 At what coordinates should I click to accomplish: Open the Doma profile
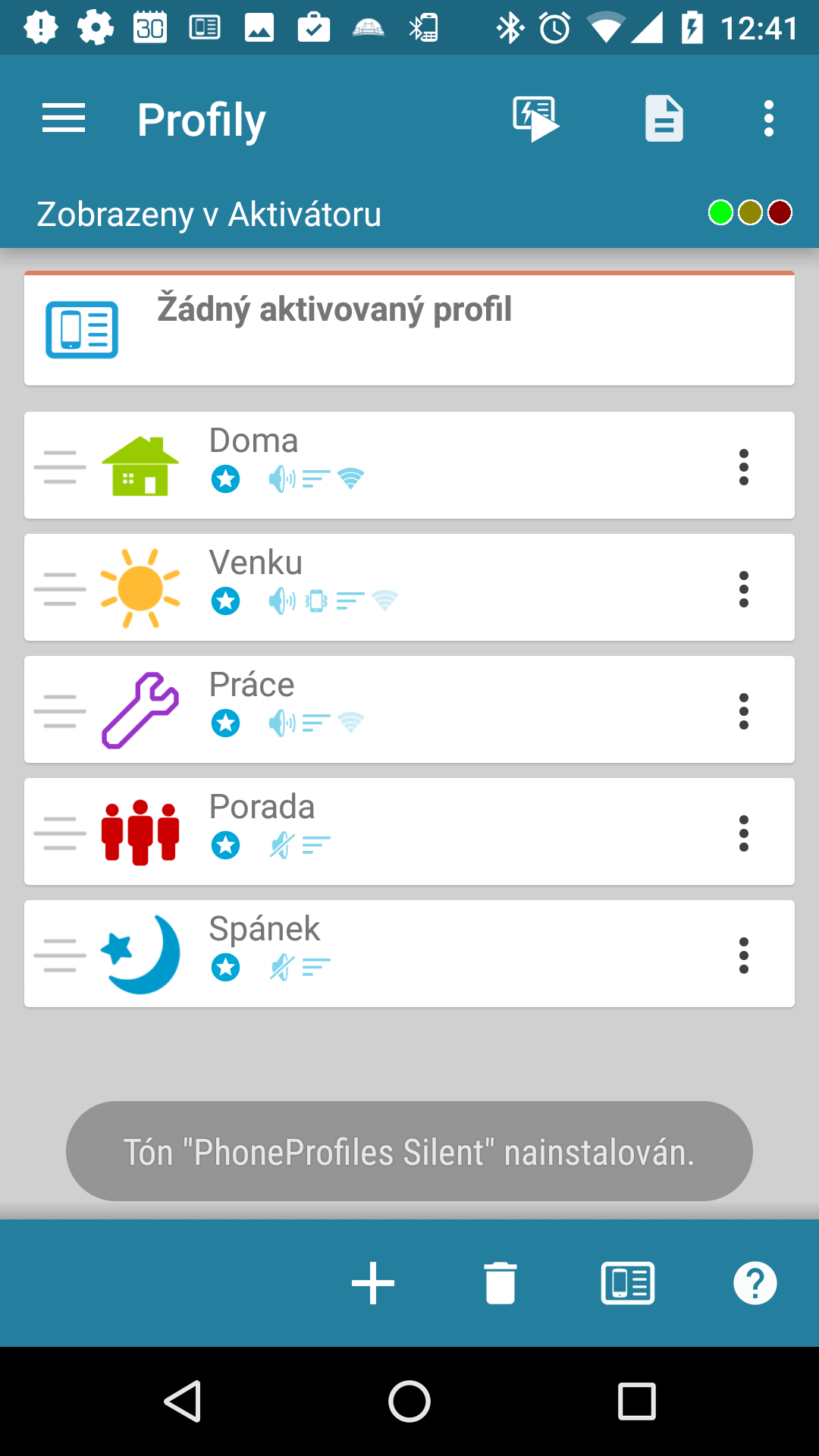409,466
